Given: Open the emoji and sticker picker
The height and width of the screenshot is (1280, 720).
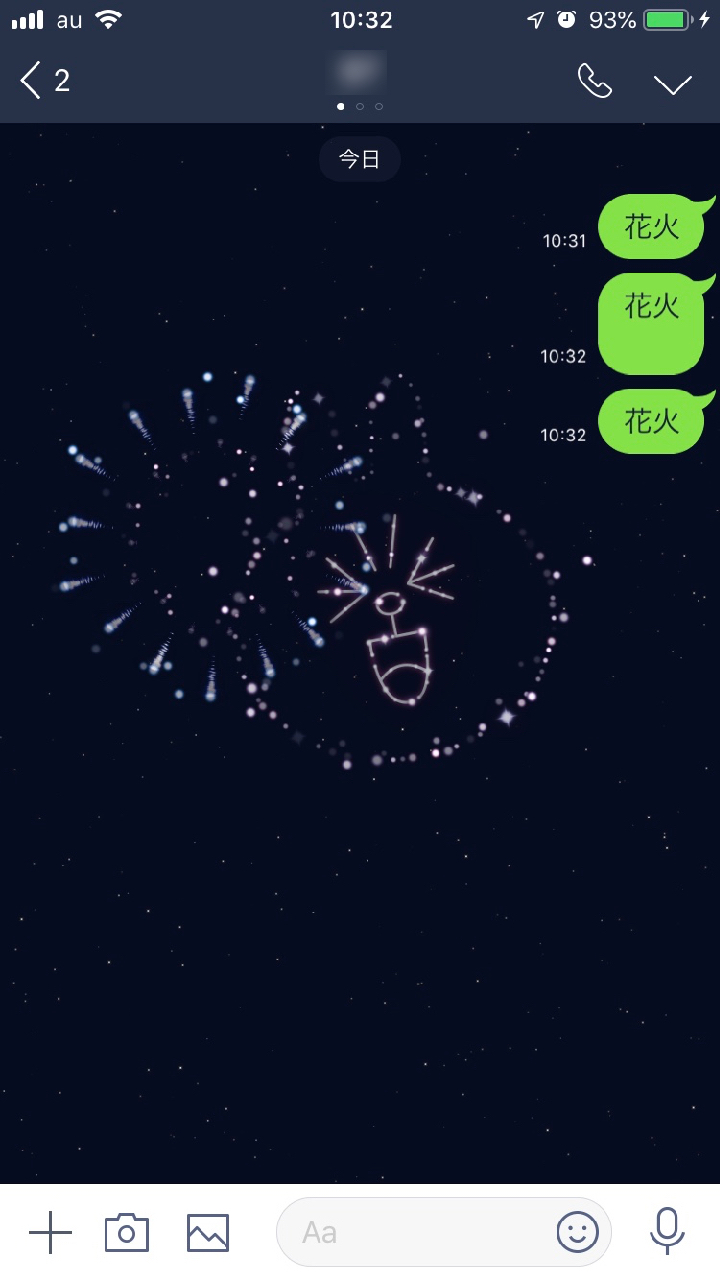Looking at the screenshot, I should coord(577,1232).
